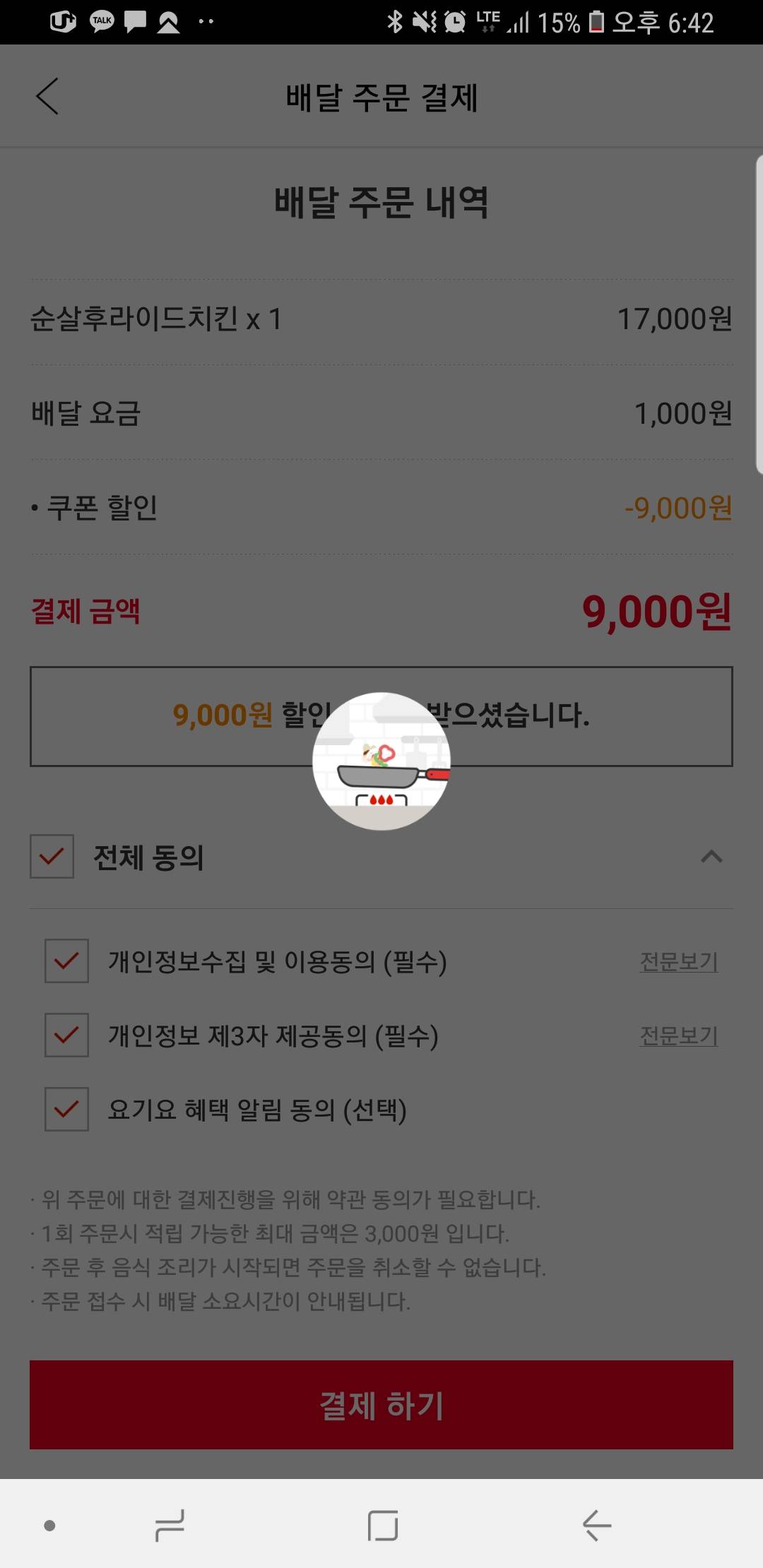Collapse the 전체 동의 agreement list
This screenshot has width=763, height=1568.
coord(711,857)
